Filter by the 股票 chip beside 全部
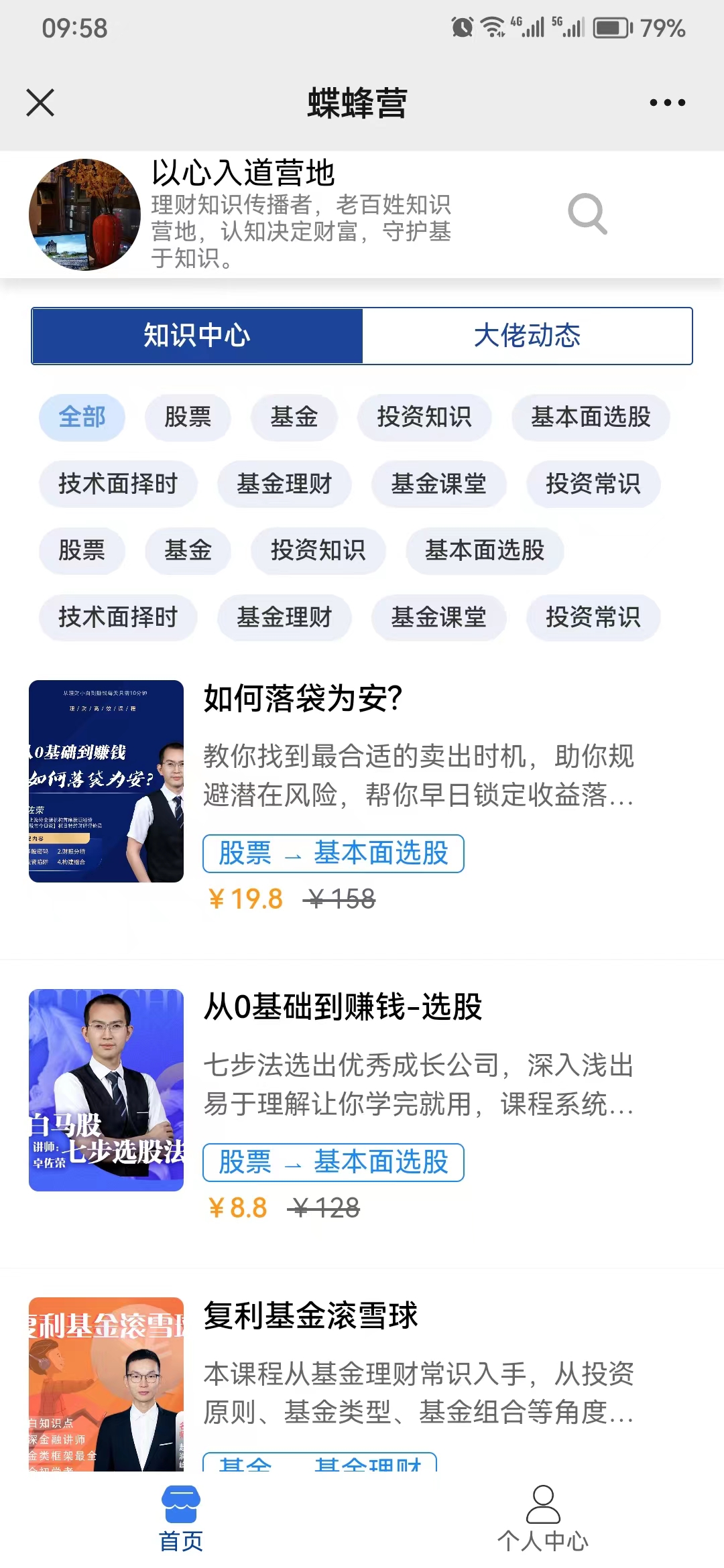This screenshot has height=1568, width=724. [188, 417]
